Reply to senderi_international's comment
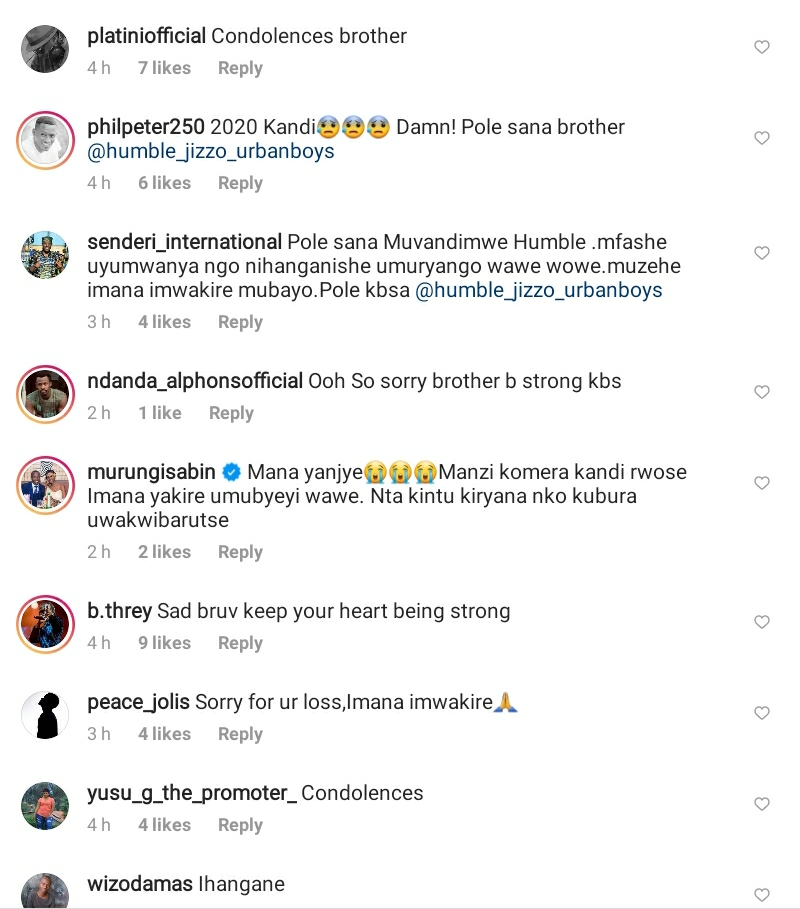 (240, 322)
